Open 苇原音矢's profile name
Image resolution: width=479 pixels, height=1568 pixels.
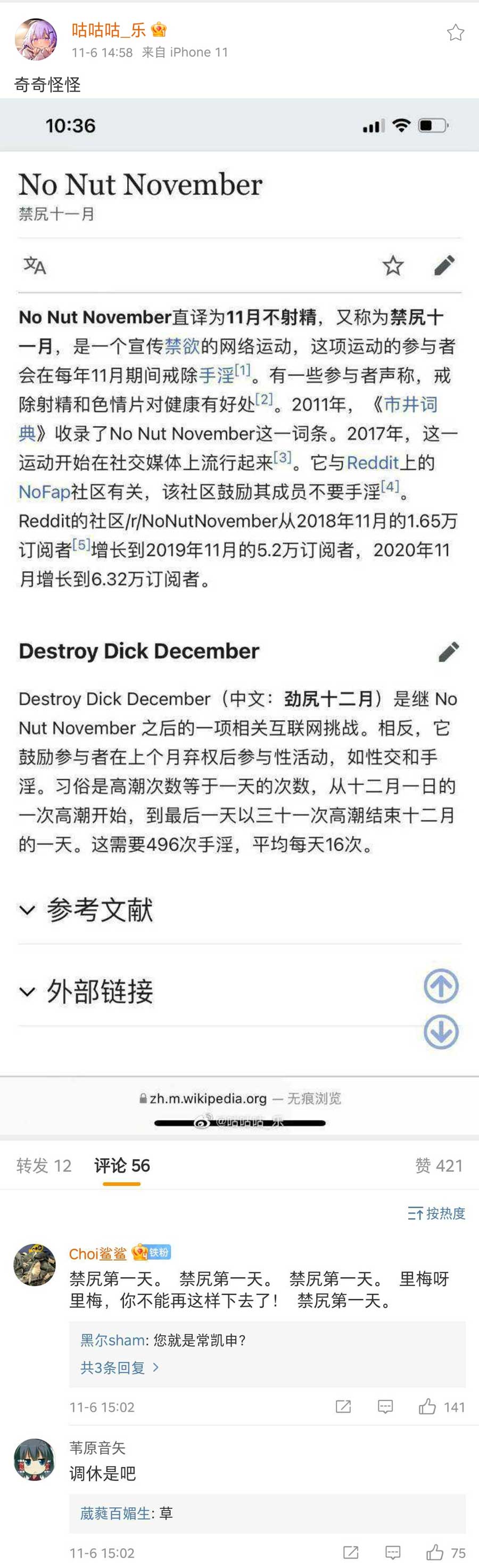point(97,1448)
